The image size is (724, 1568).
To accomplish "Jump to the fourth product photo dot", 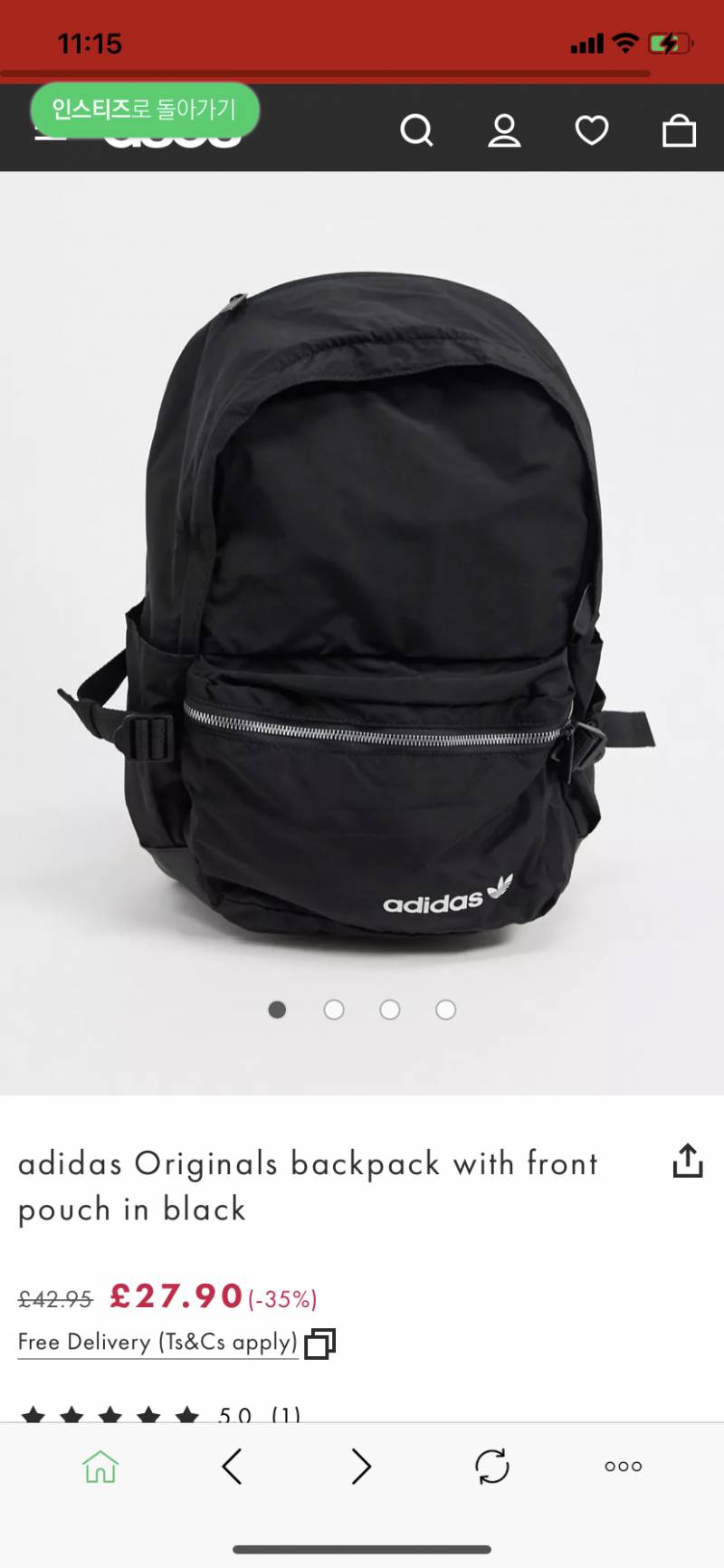I will pos(445,1009).
